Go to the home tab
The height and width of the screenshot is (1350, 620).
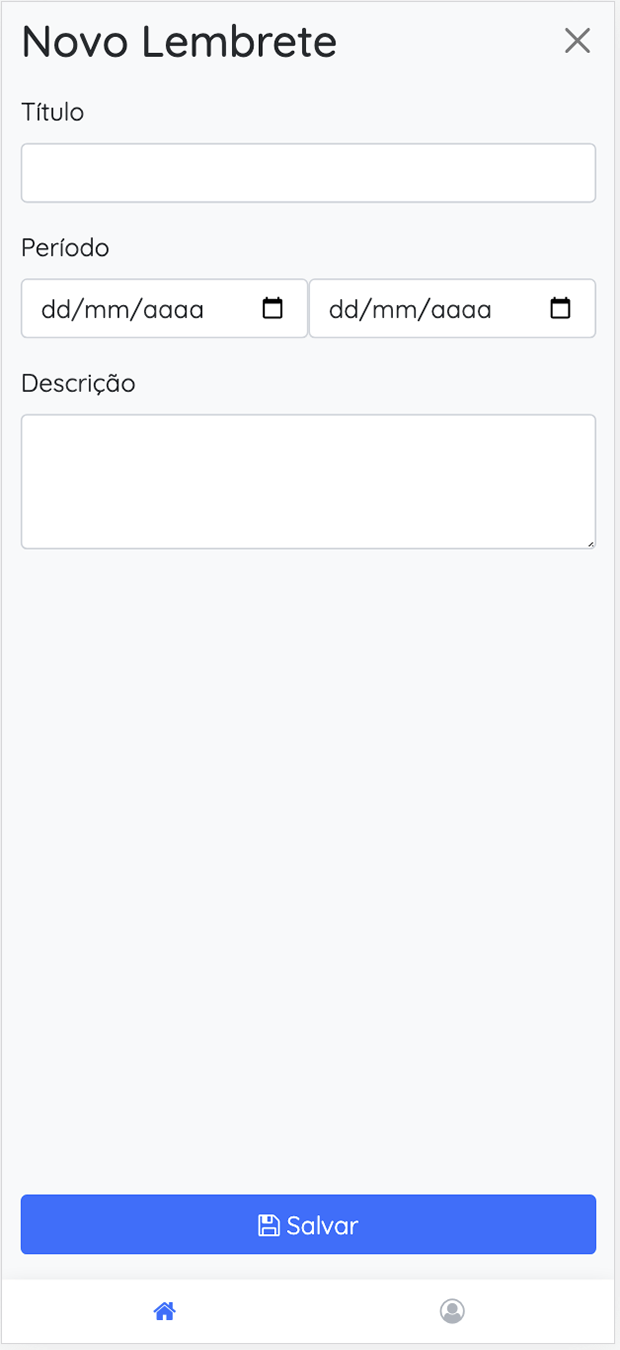[165, 1311]
